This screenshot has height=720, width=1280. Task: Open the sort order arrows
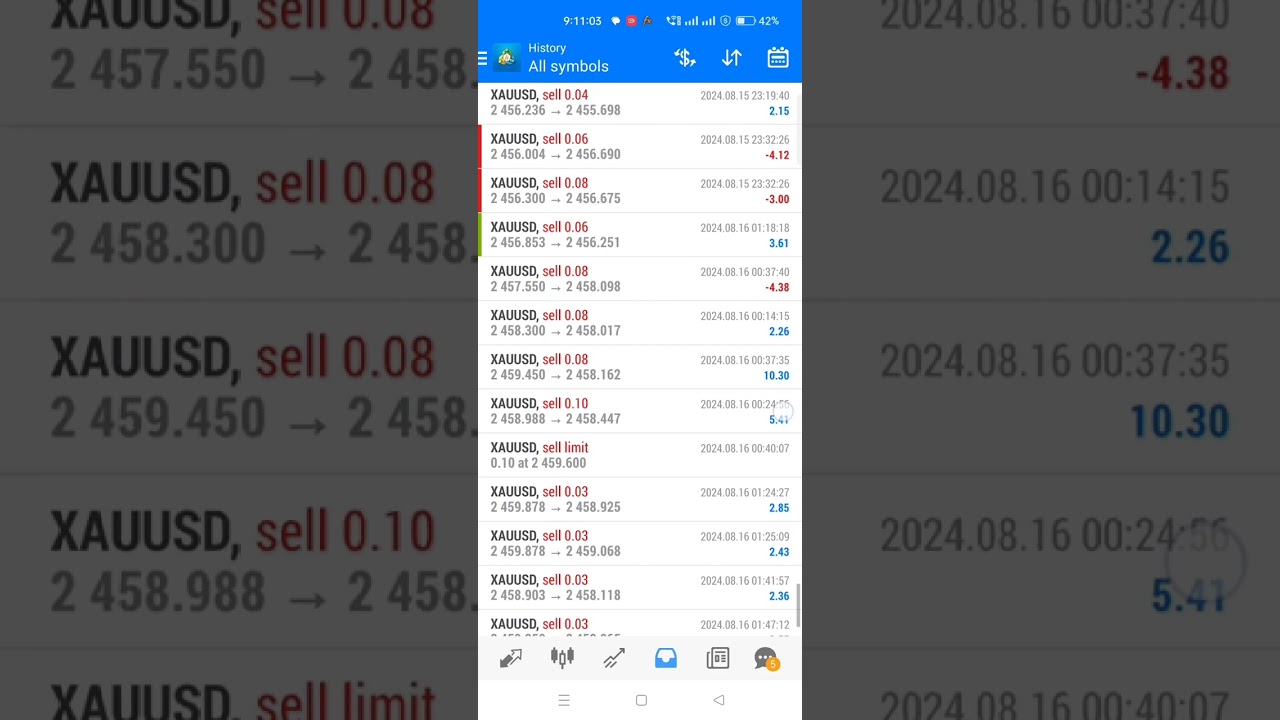tap(732, 58)
